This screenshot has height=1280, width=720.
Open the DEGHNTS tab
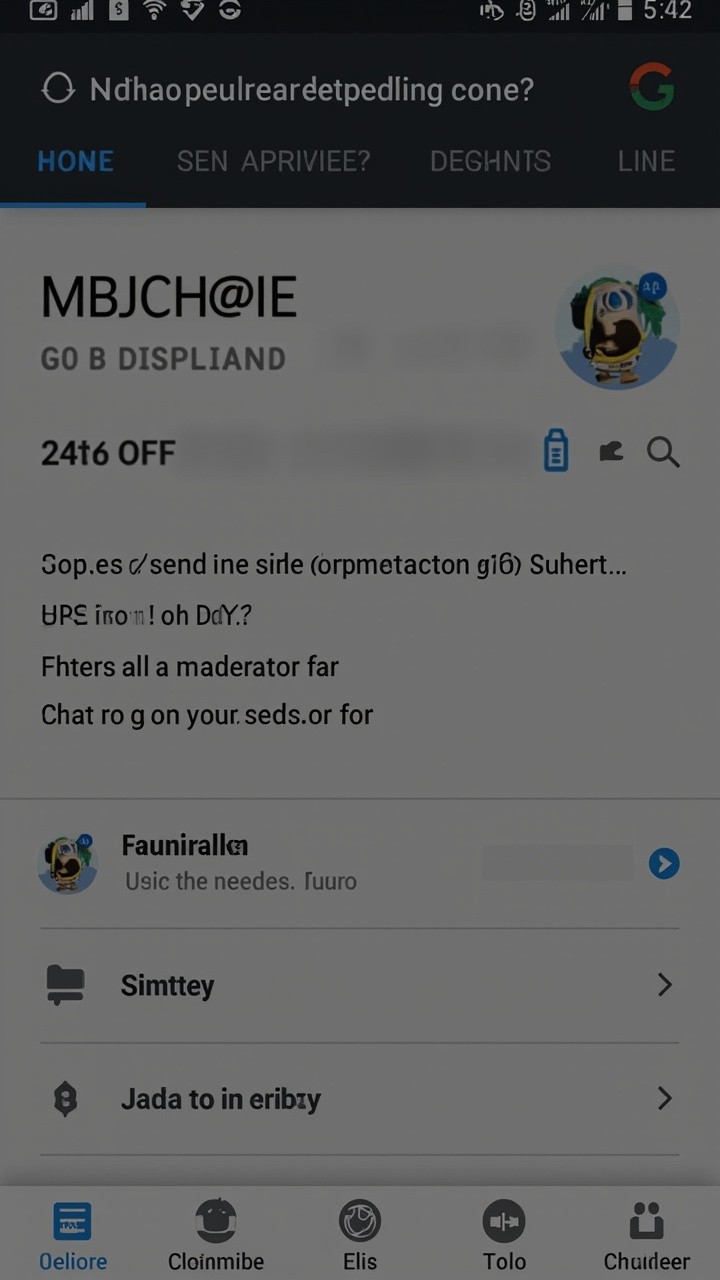[x=490, y=161]
